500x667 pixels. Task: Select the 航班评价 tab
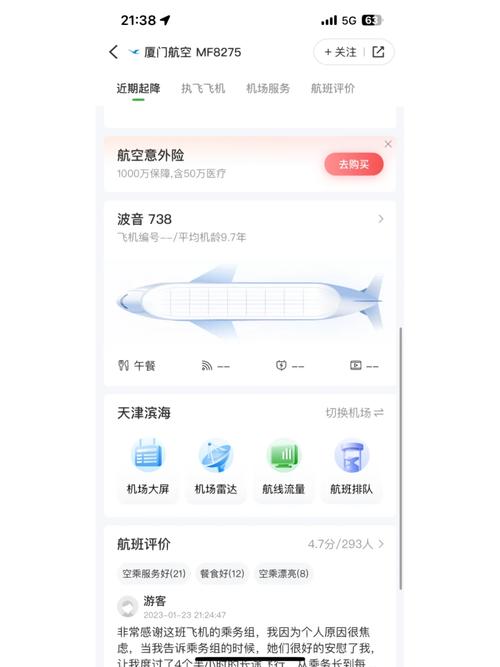333,88
